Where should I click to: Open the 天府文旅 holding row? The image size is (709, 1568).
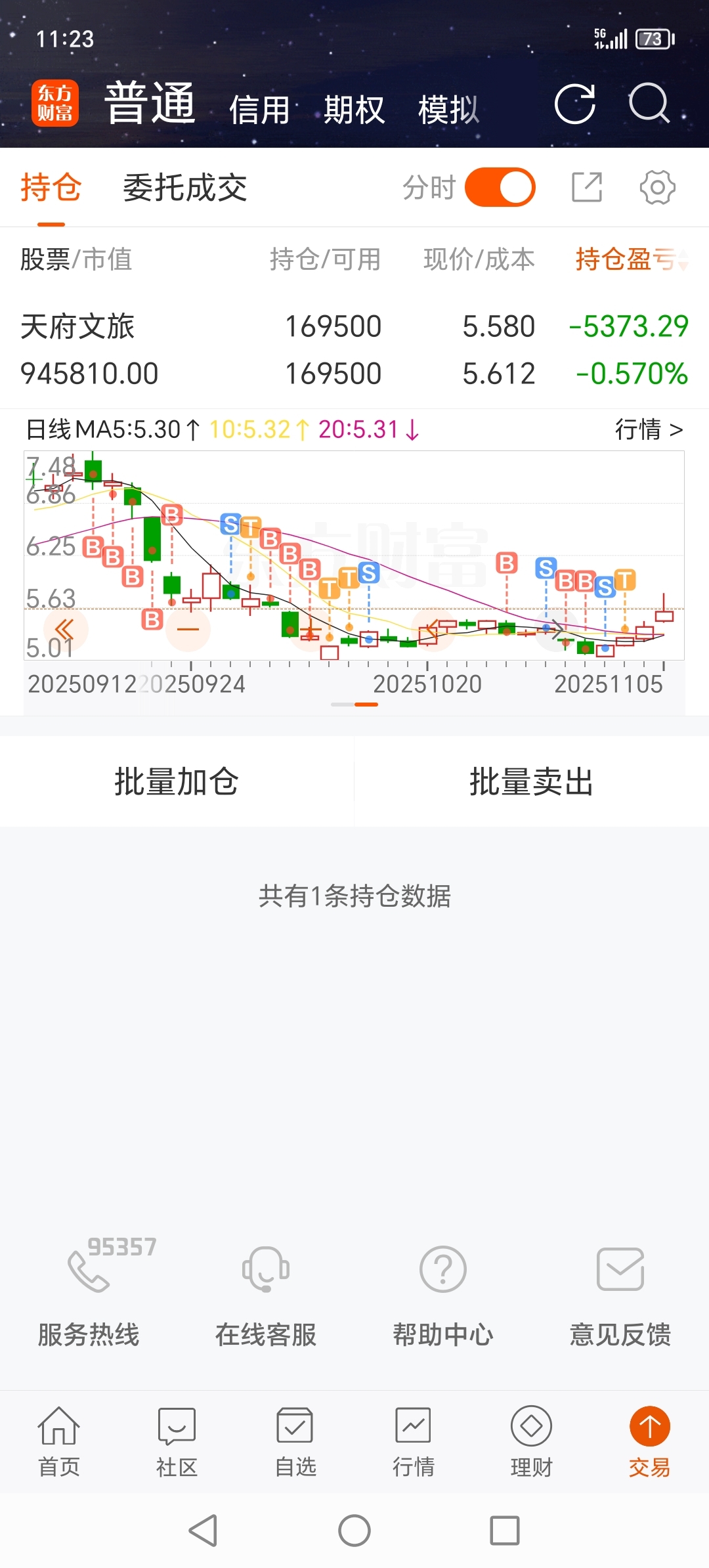354,349
